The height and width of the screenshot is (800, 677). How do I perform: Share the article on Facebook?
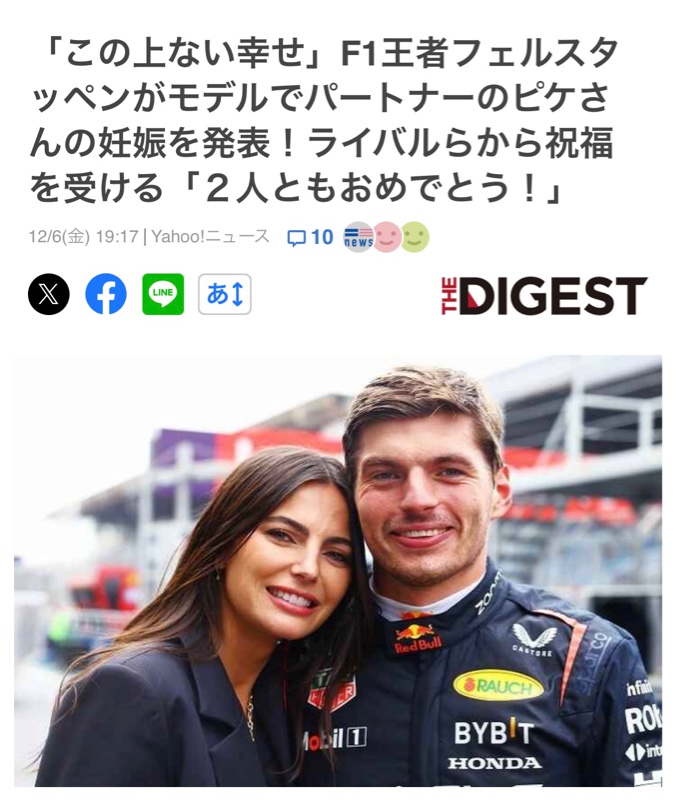pyautogui.click(x=106, y=294)
